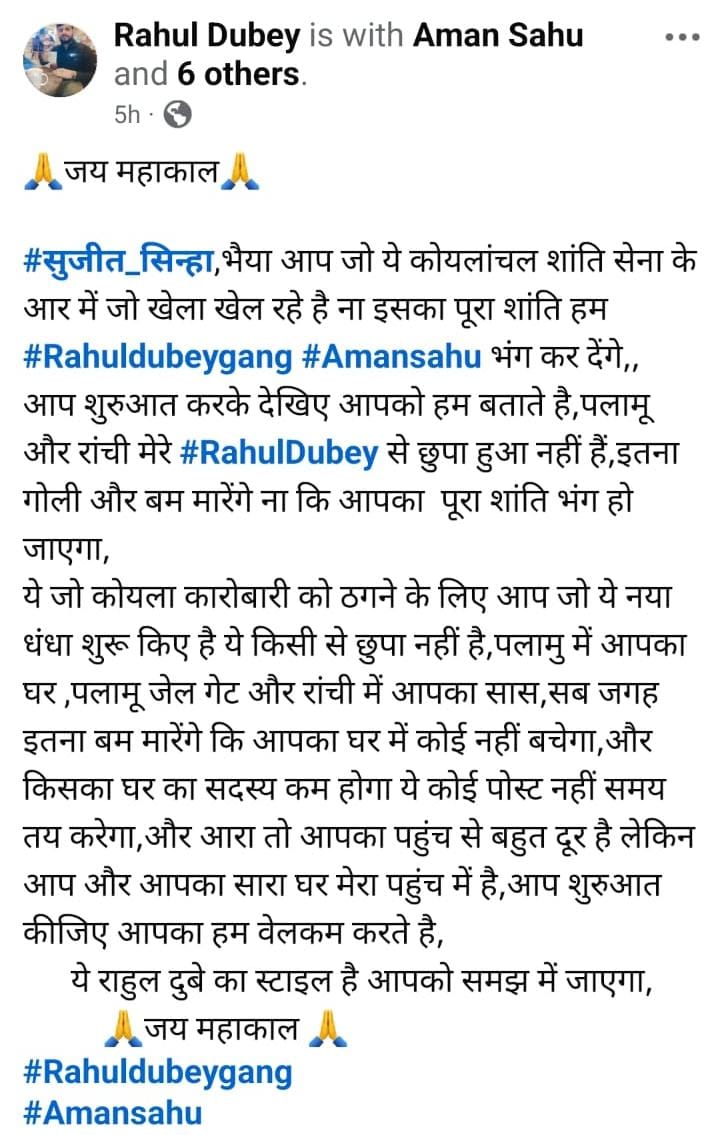Show the 6 others tagged
The width and height of the screenshot is (720, 1135).
point(238,74)
